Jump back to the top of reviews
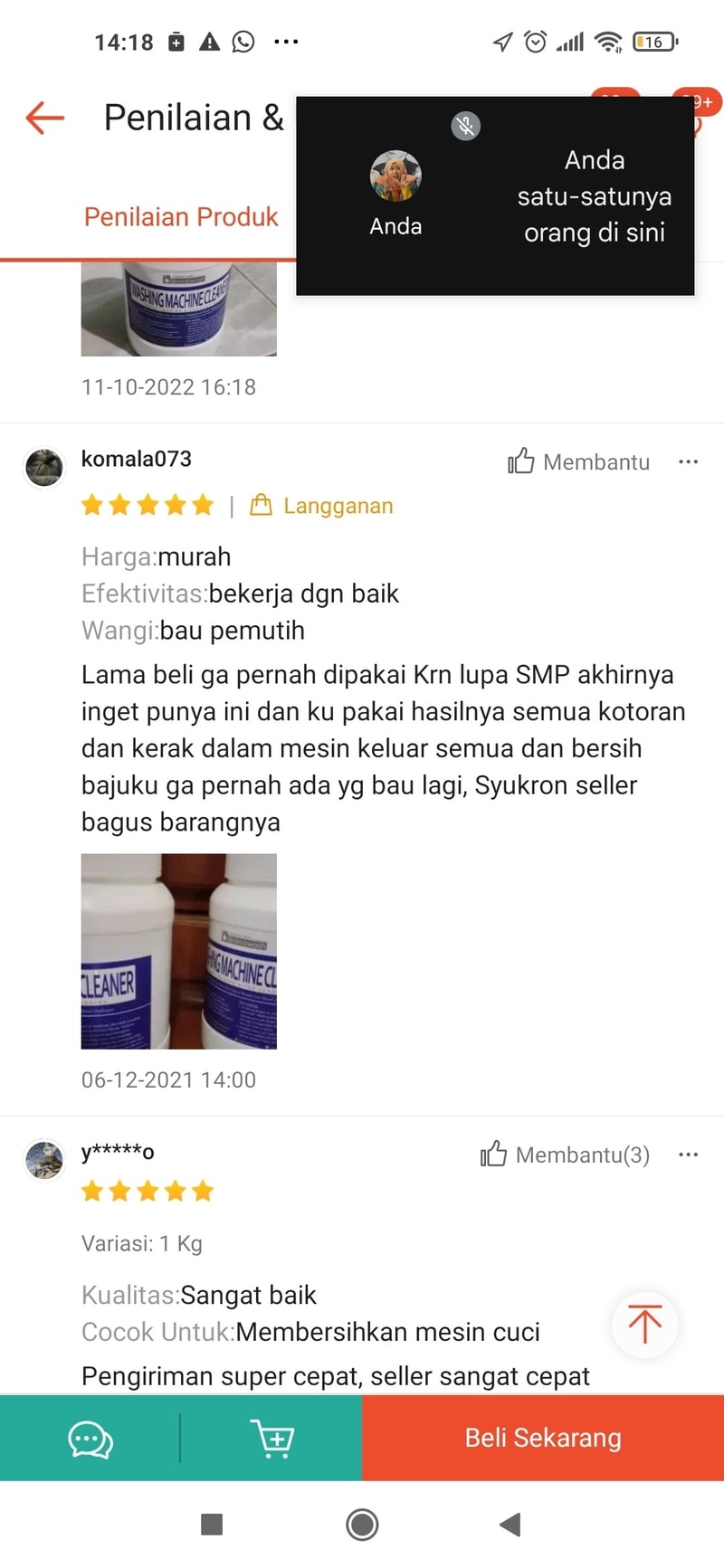 click(645, 1325)
